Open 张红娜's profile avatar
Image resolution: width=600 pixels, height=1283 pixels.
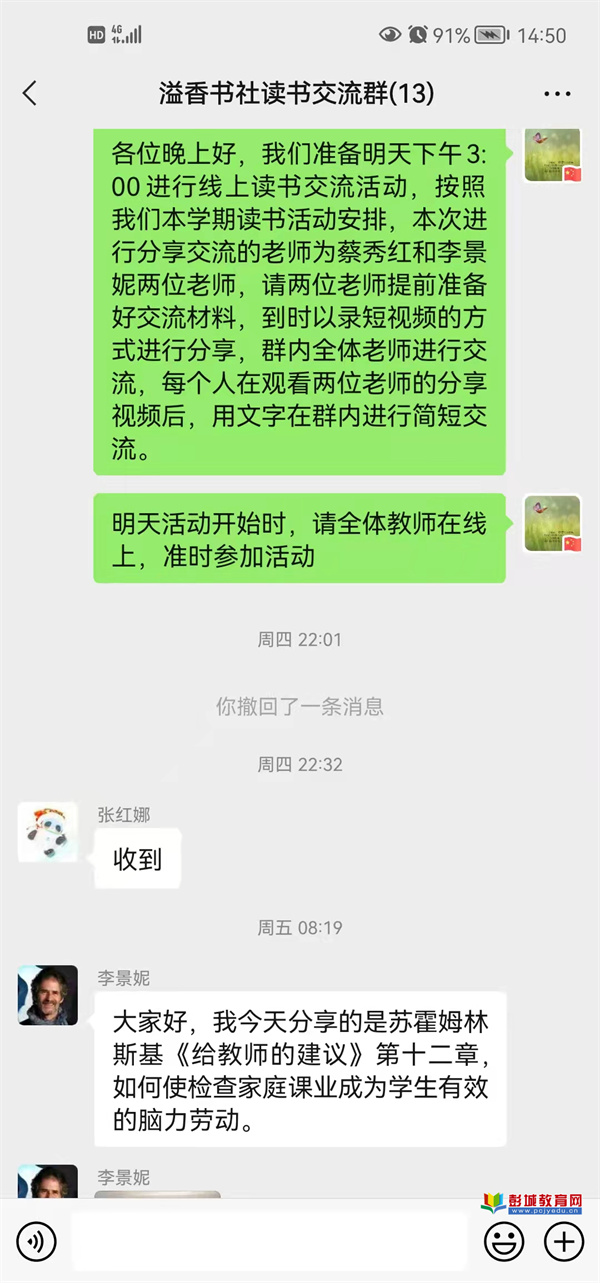[x=47, y=832]
